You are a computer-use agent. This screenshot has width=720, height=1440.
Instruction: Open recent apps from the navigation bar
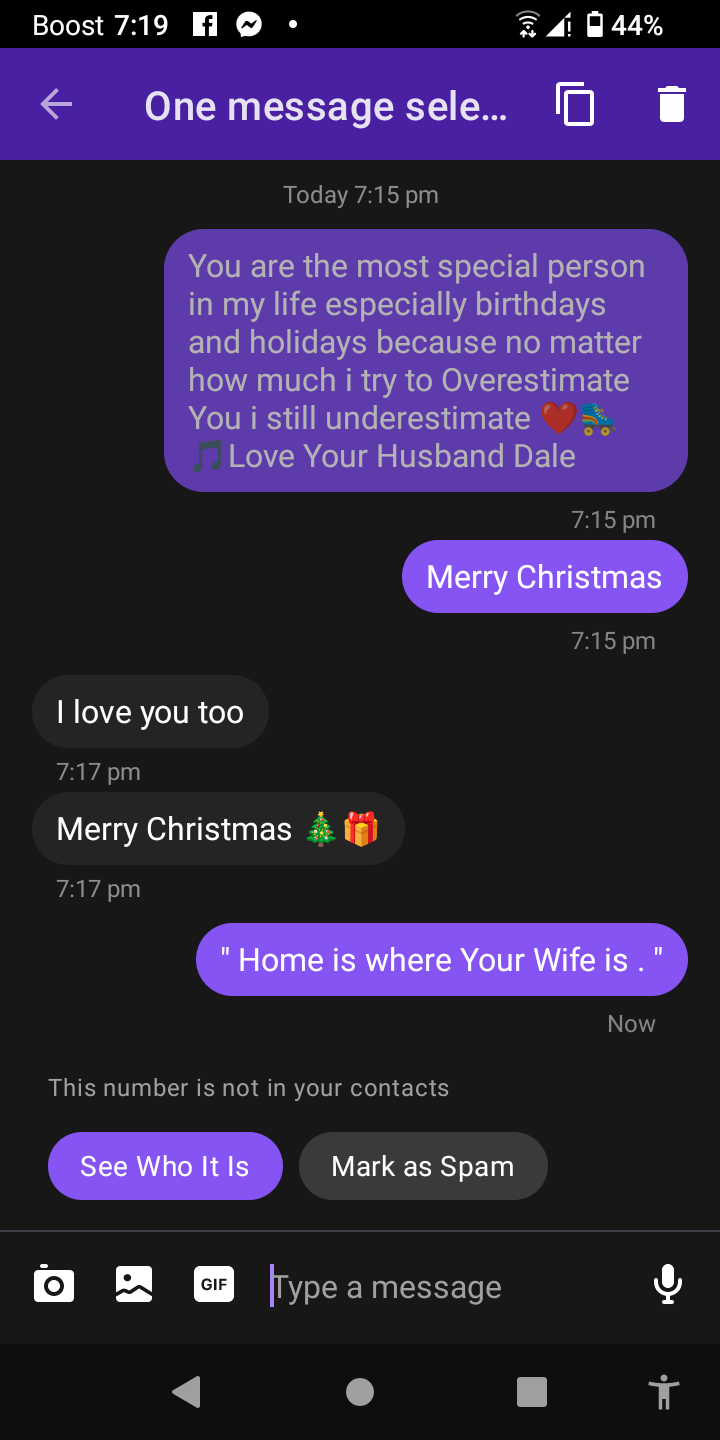coord(531,1392)
